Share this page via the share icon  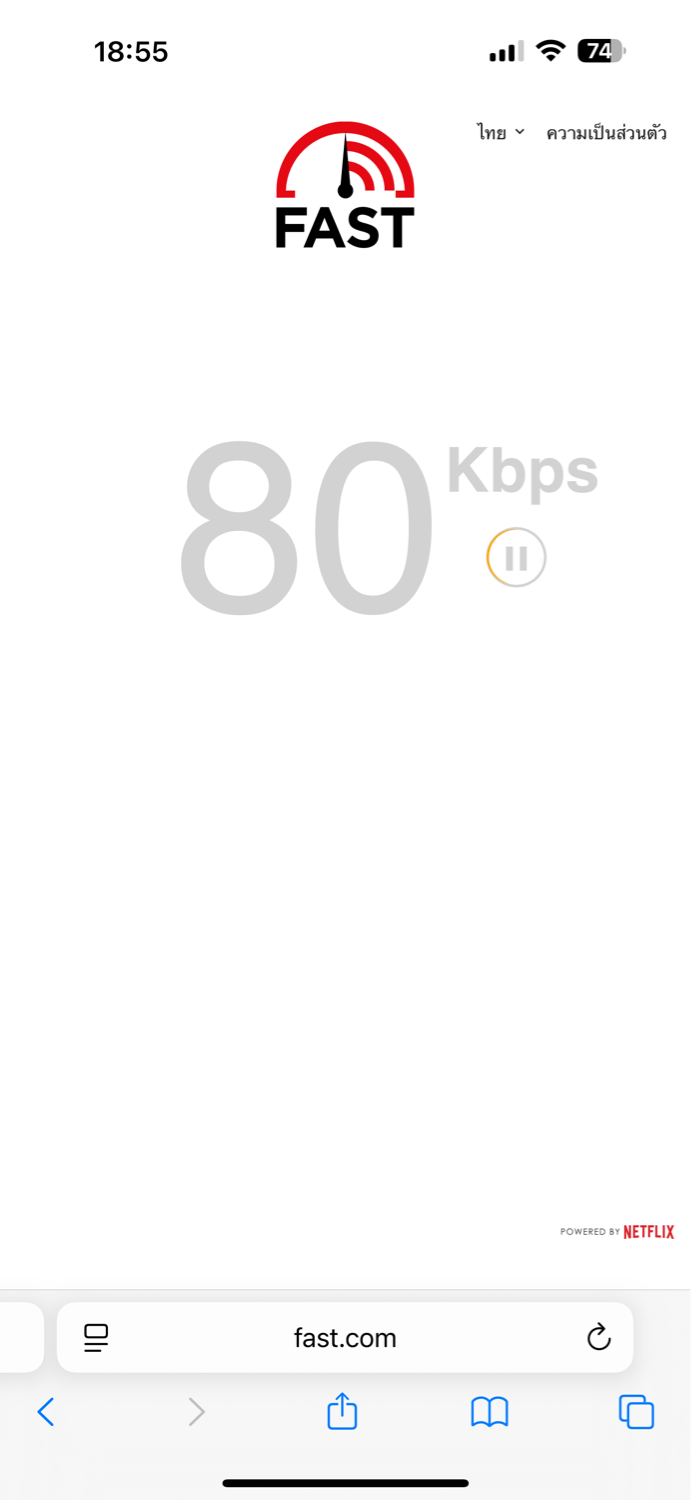pyautogui.click(x=342, y=1411)
